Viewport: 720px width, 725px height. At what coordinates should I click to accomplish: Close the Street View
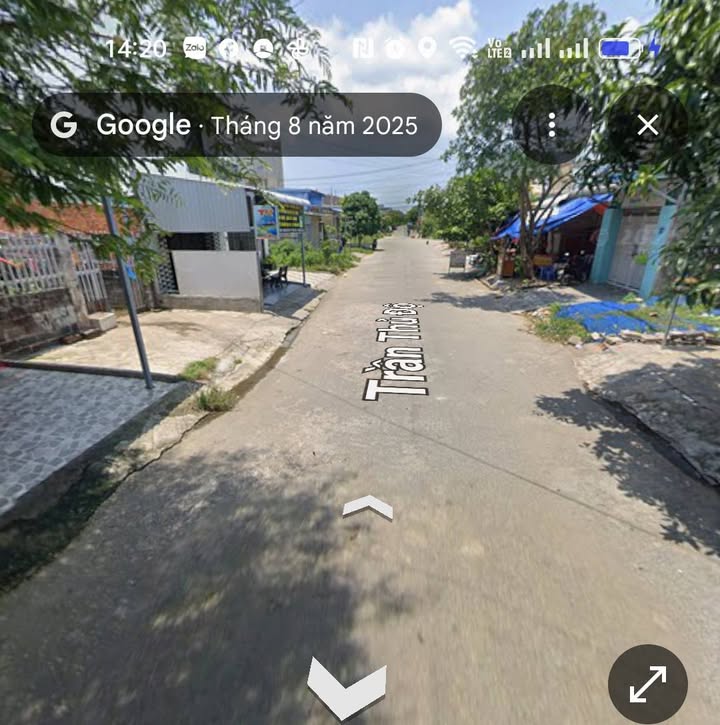647,125
